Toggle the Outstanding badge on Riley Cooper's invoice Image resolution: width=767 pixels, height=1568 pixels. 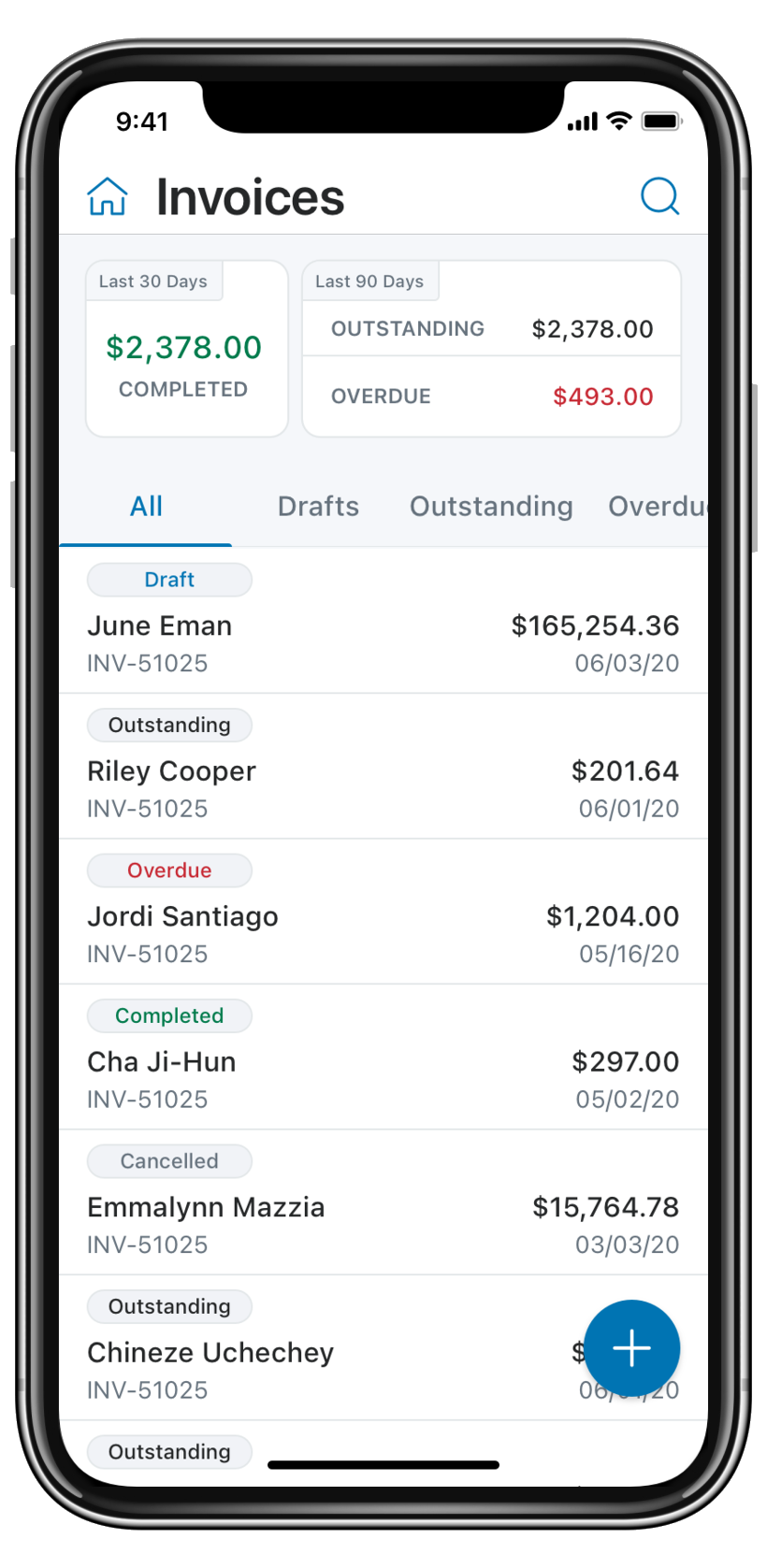pyautogui.click(x=169, y=725)
